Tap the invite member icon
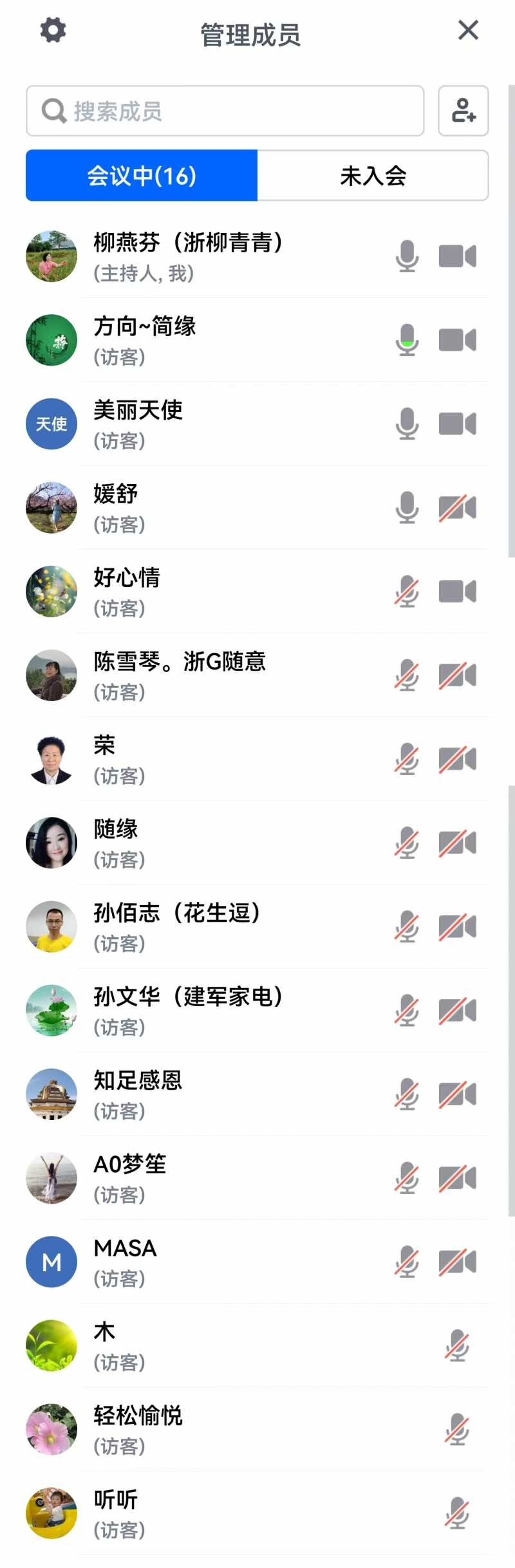Image resolution: width=515 pixels, height=1568 pixels. [464, 111]
